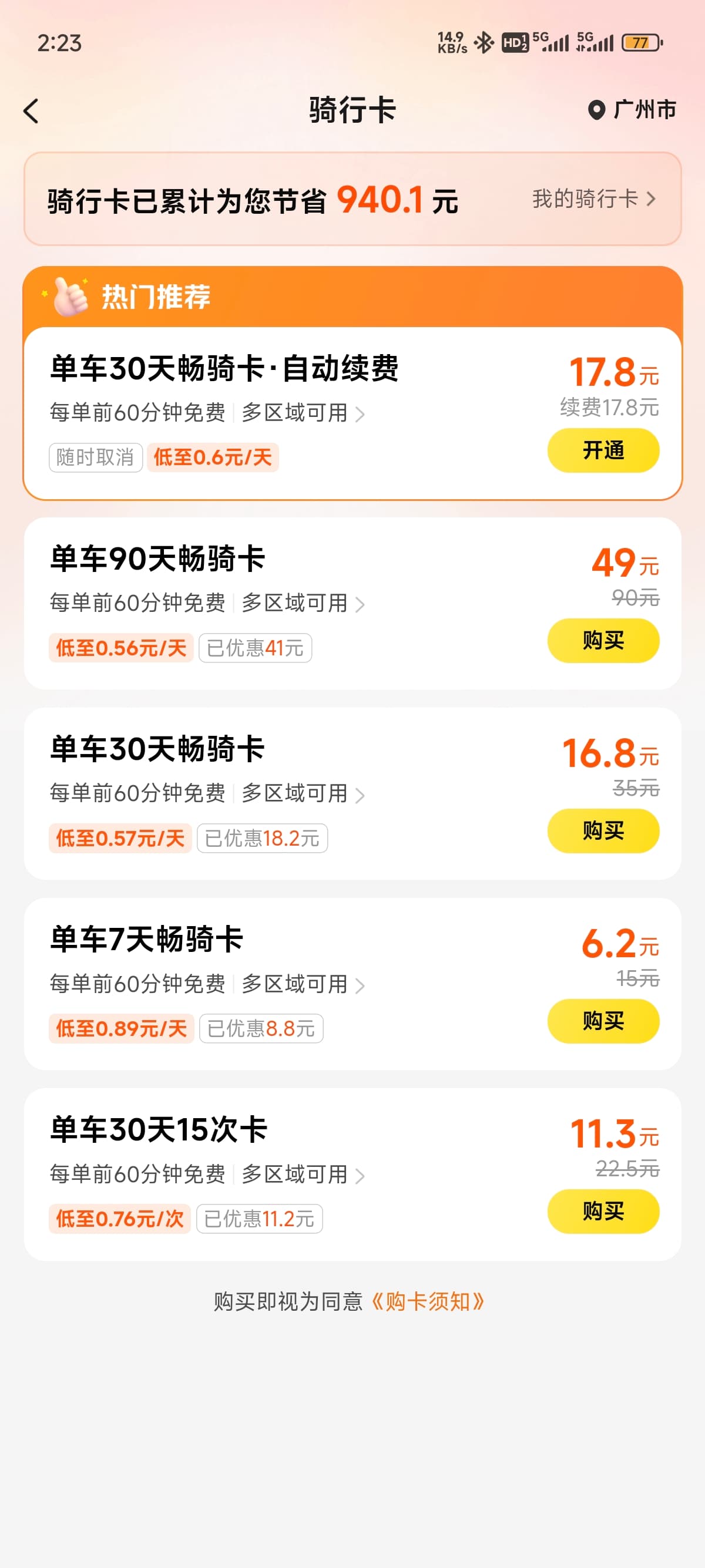Open 我的骑行卡
The width and height of the screenshot is (705, 1568).
click(x=593, y=199)
